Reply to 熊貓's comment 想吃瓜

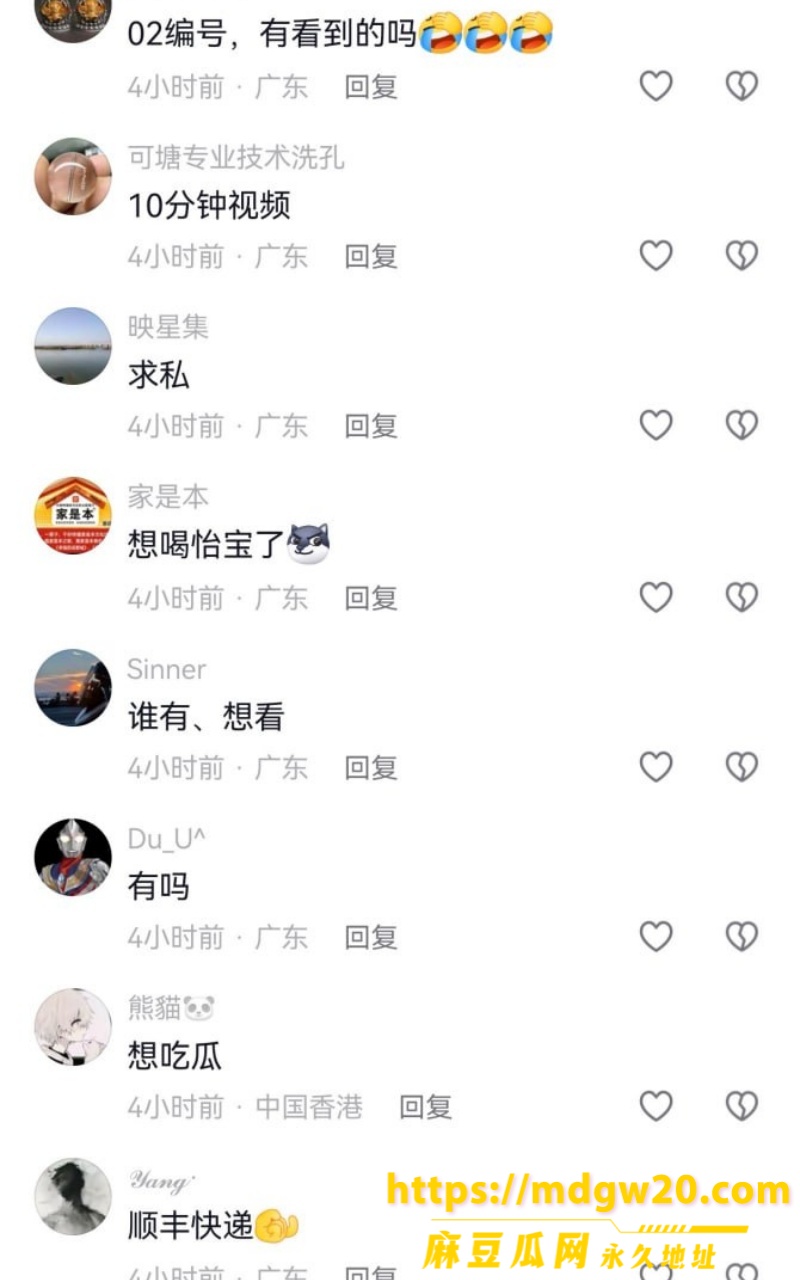click(x=425, y=1107)
